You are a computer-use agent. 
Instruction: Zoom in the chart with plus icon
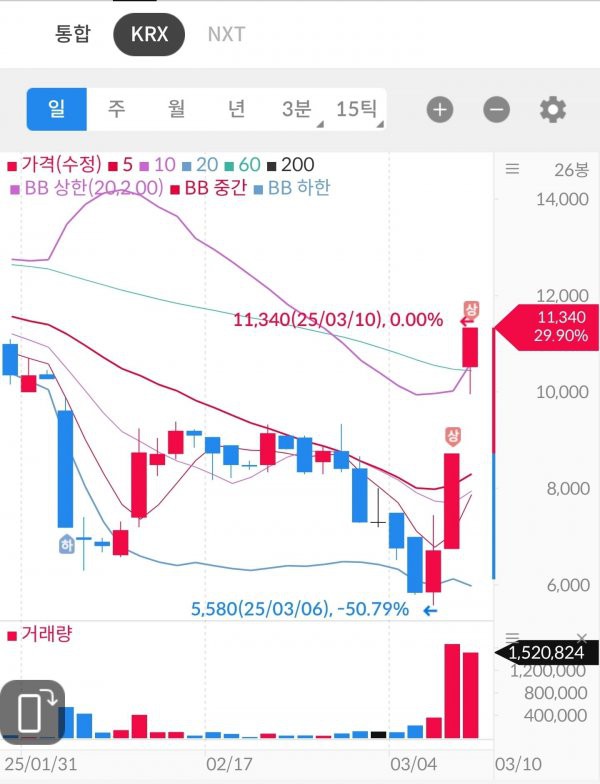point(440,110)
